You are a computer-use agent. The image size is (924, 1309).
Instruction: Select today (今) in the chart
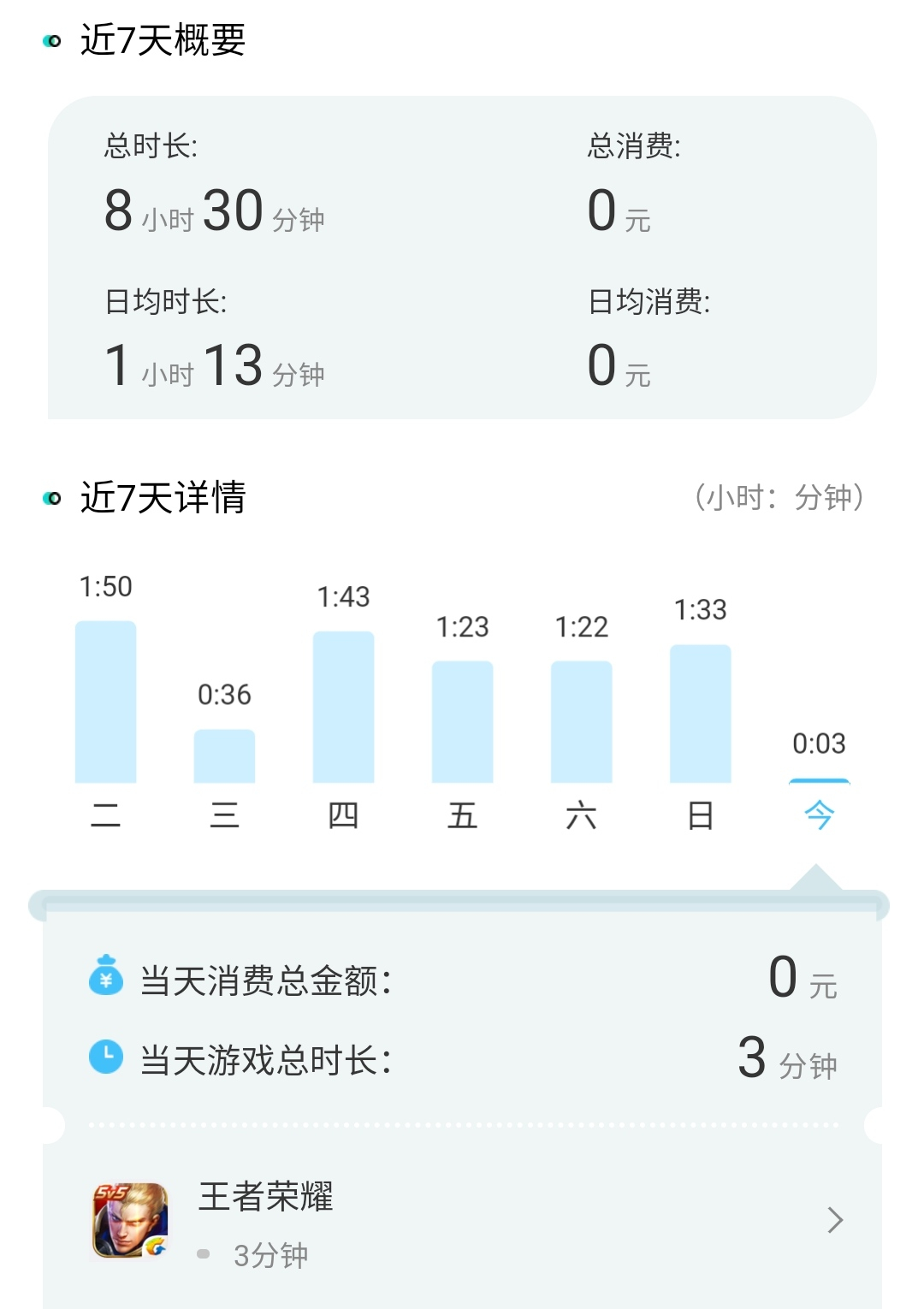819,814
